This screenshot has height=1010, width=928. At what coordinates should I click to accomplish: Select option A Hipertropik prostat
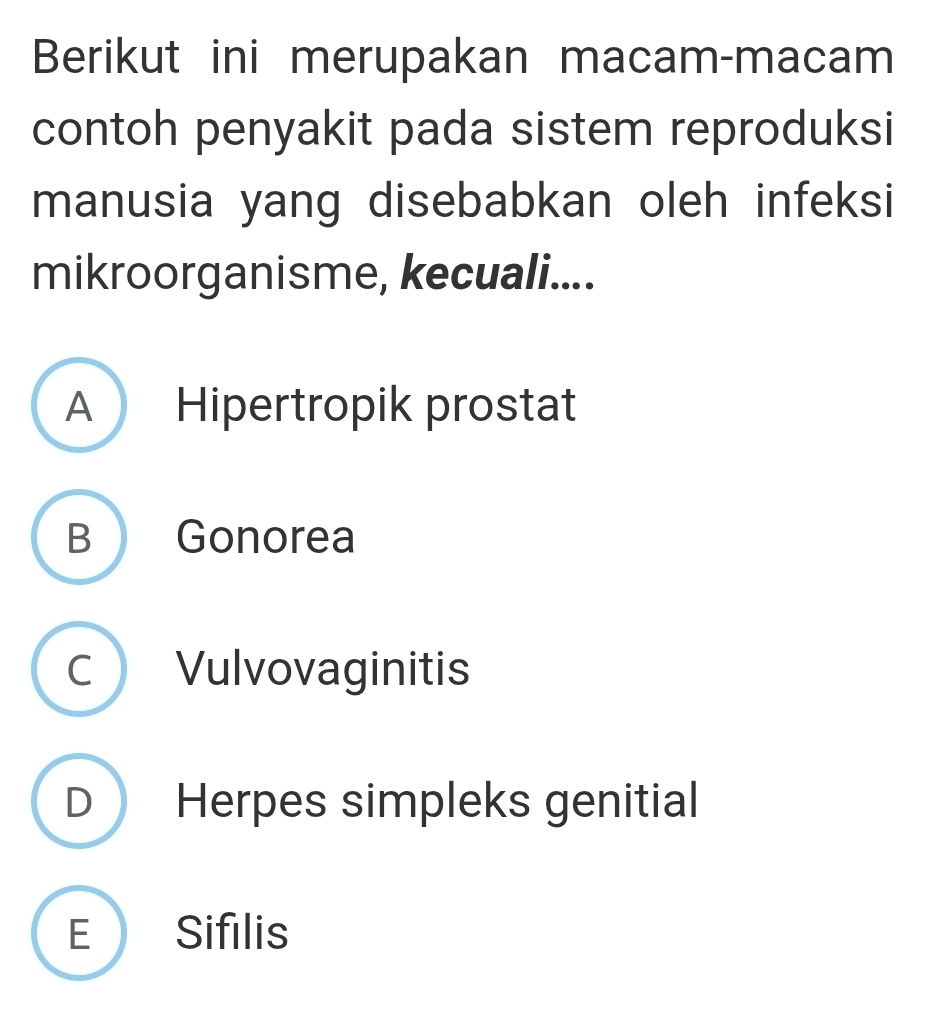coord(81,405)
